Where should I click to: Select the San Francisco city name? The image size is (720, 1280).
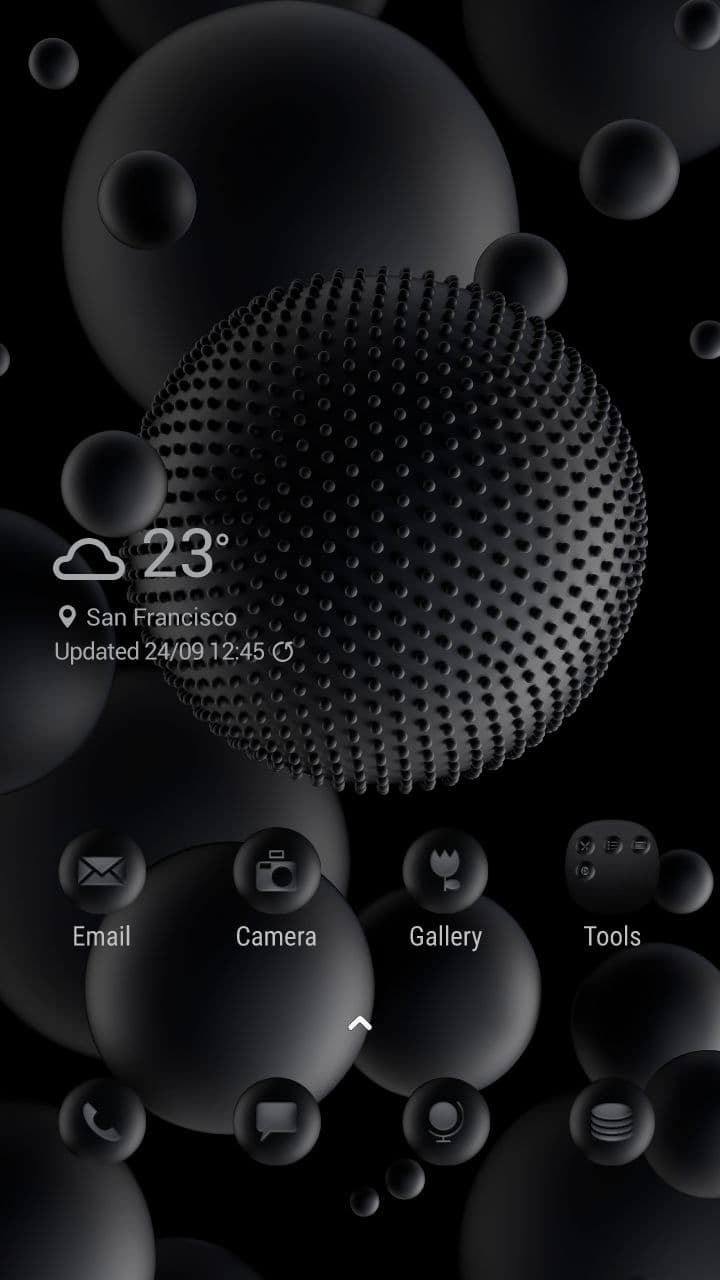[160, 617]
